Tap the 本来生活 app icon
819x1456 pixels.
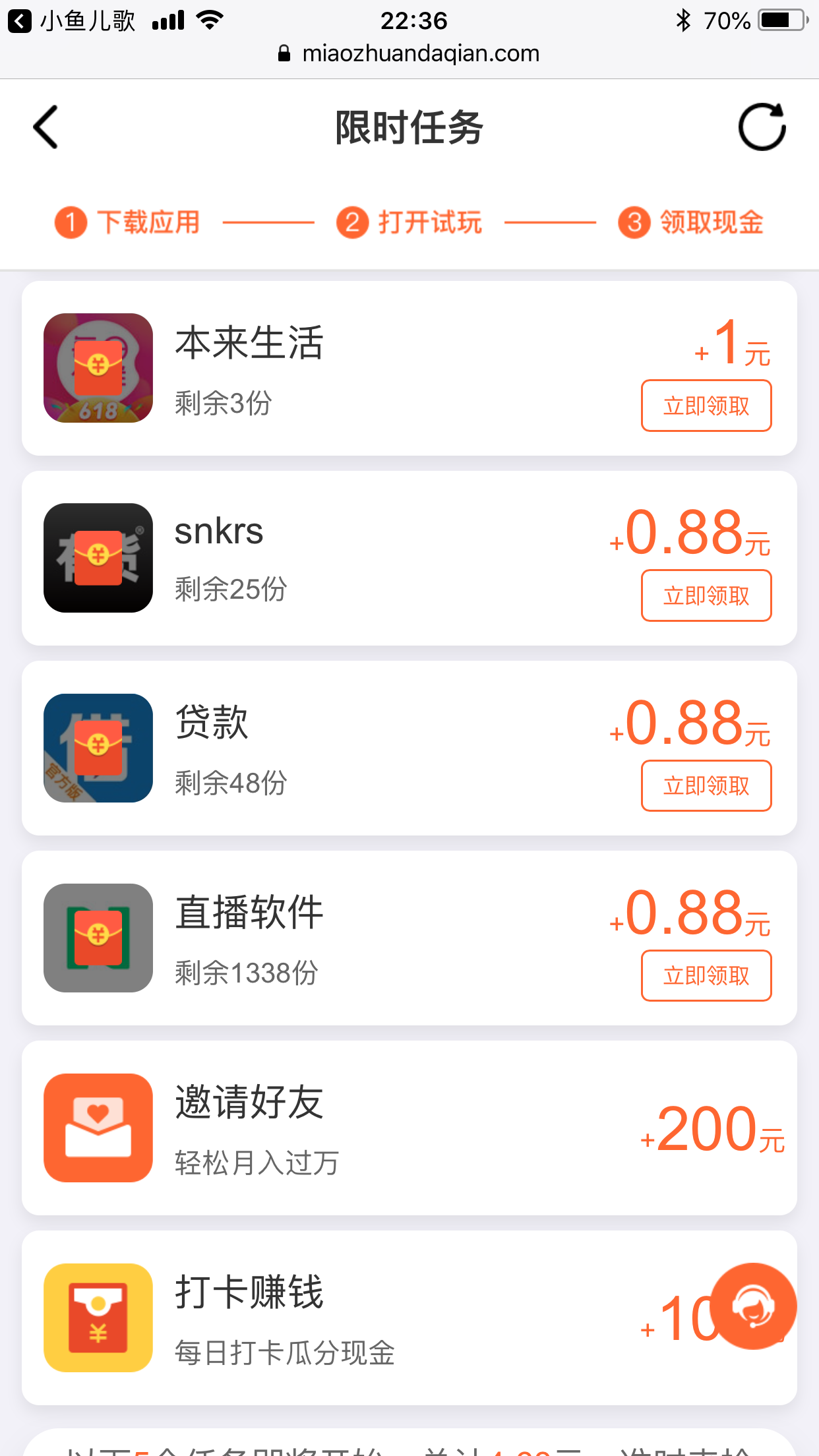pyautogui.click(x=98, y=367)
